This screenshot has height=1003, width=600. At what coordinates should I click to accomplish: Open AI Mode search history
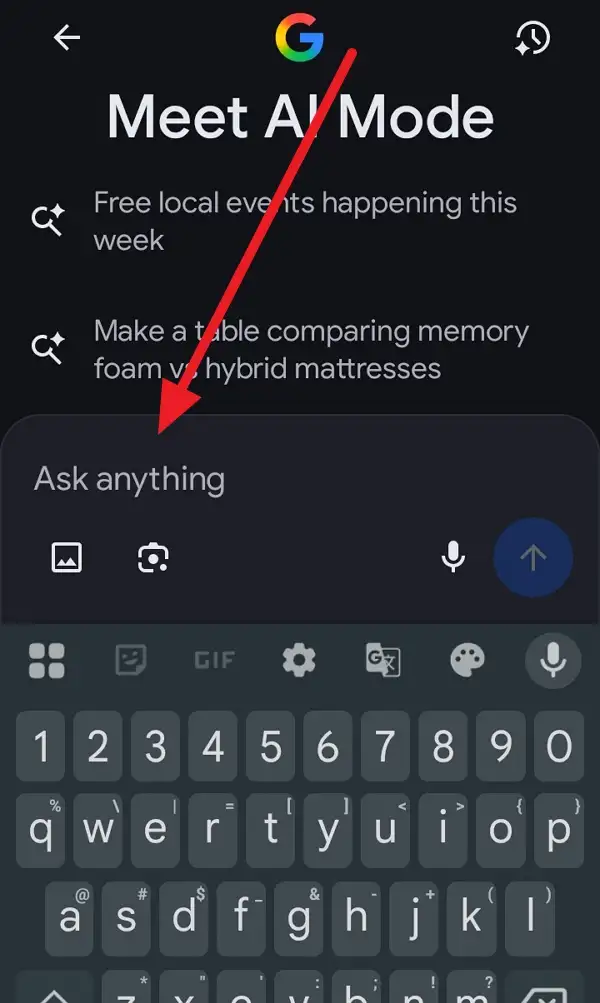532,38
